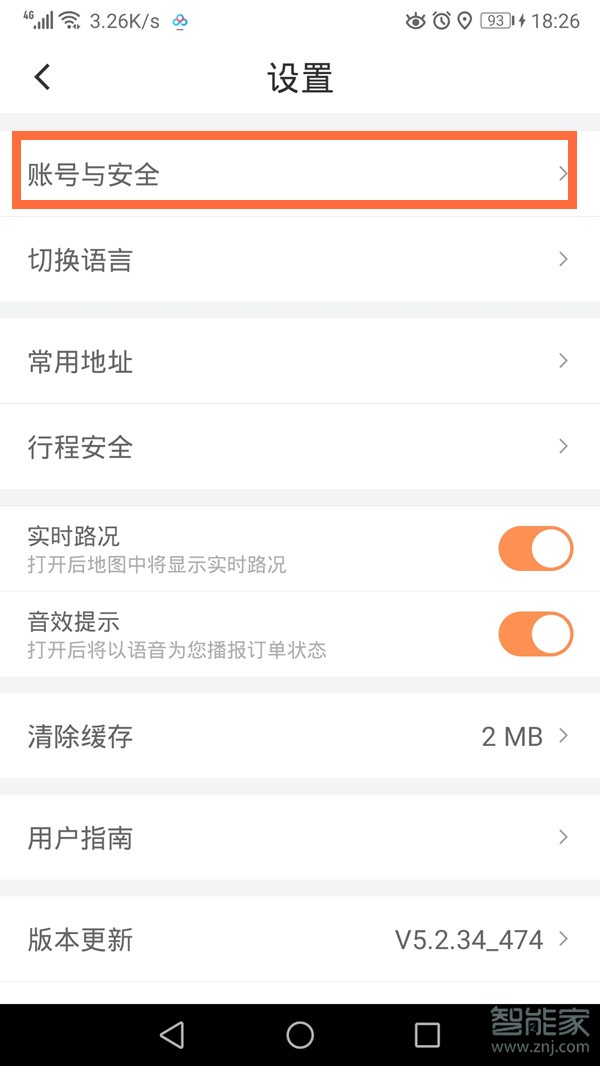Go back from the 设置 page
The width and height of the screenshot is (600, 1066).
pyautogui.click(x=42, y=77)
